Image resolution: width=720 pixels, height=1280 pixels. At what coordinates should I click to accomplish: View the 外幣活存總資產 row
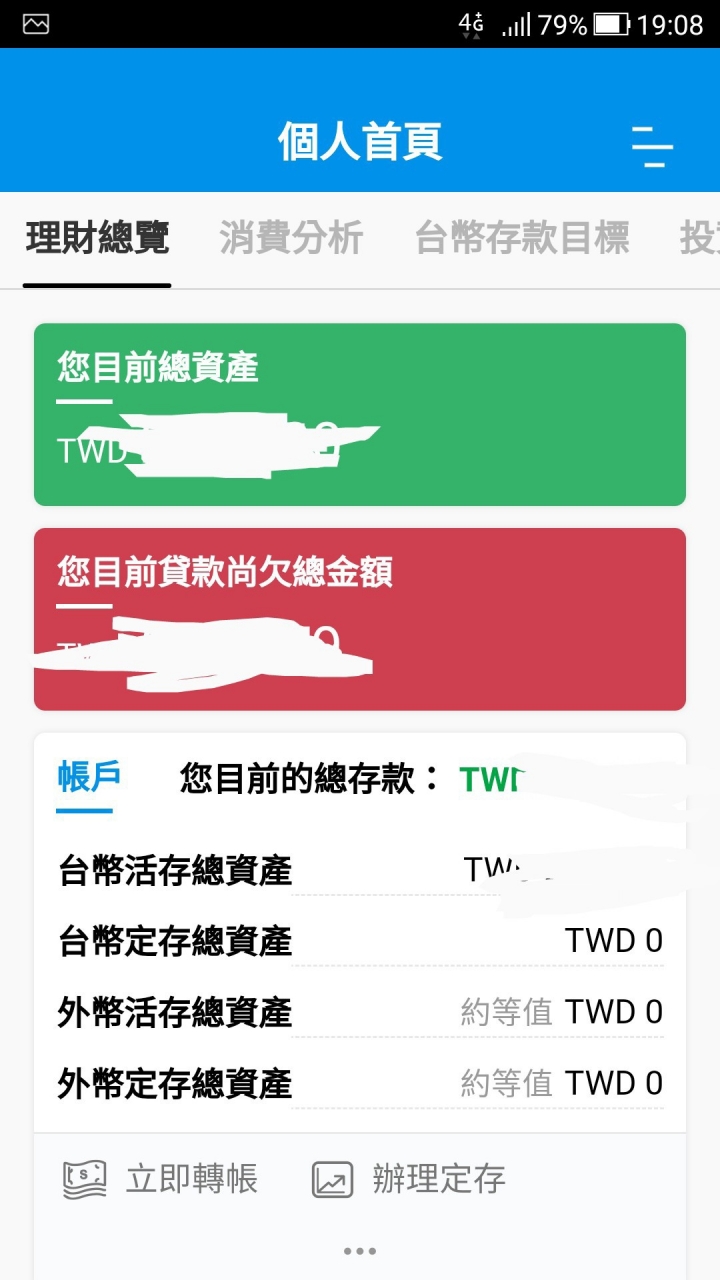pyautogui.click(x=360, y=1012)
